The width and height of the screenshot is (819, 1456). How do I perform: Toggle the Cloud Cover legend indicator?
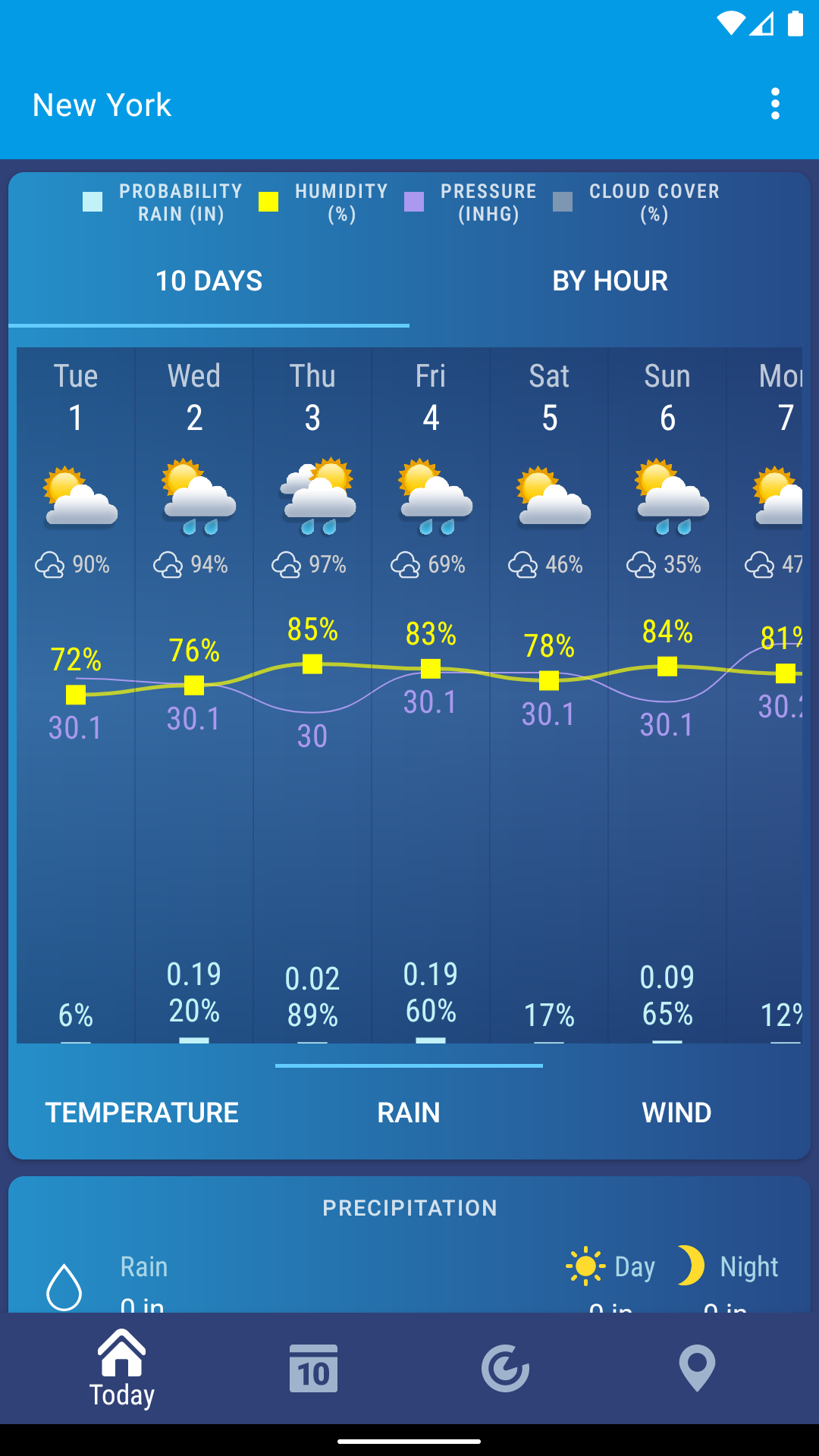coord(563,202)
